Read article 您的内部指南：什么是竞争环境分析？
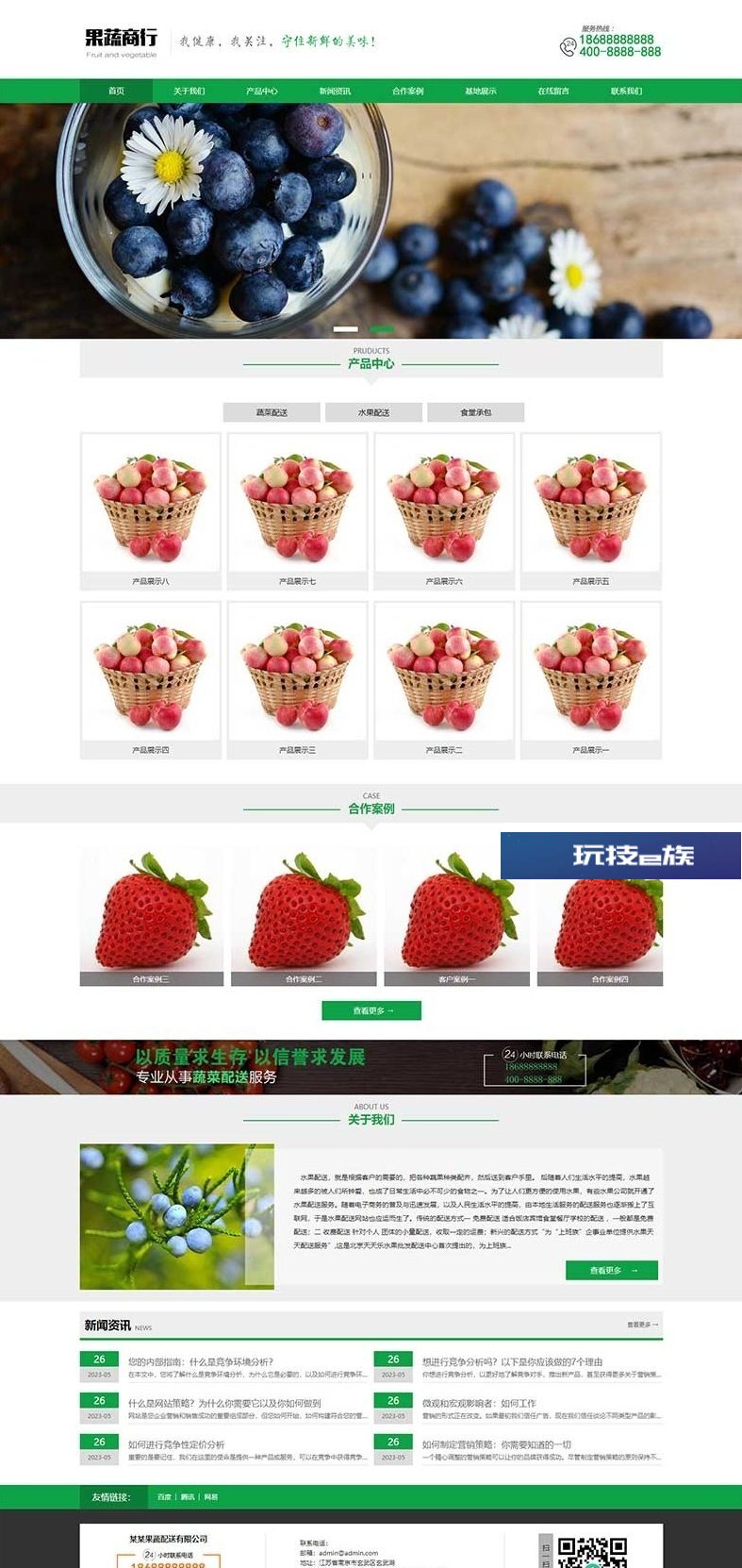742x1568 pixels. coord(201,1361)
